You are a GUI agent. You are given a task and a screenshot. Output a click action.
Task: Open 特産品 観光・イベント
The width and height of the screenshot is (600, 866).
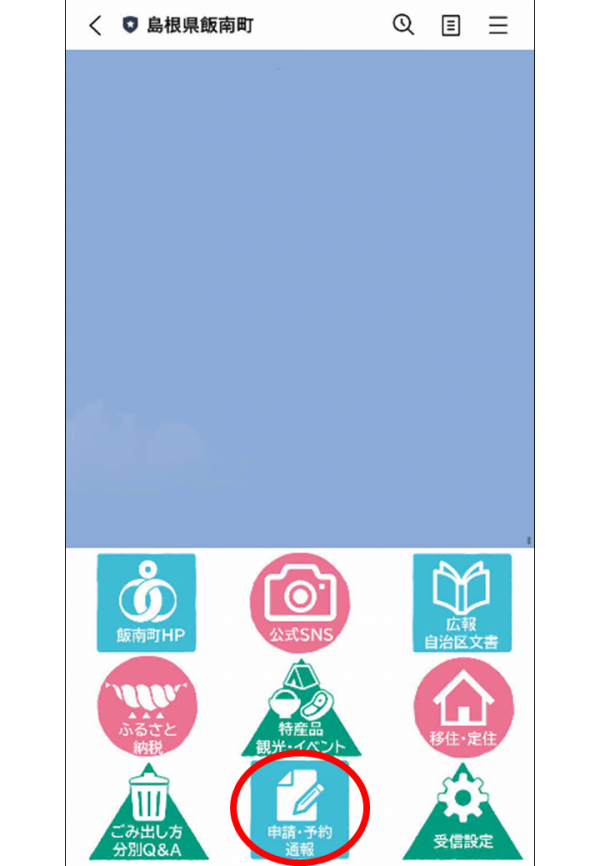click(300, 712)
